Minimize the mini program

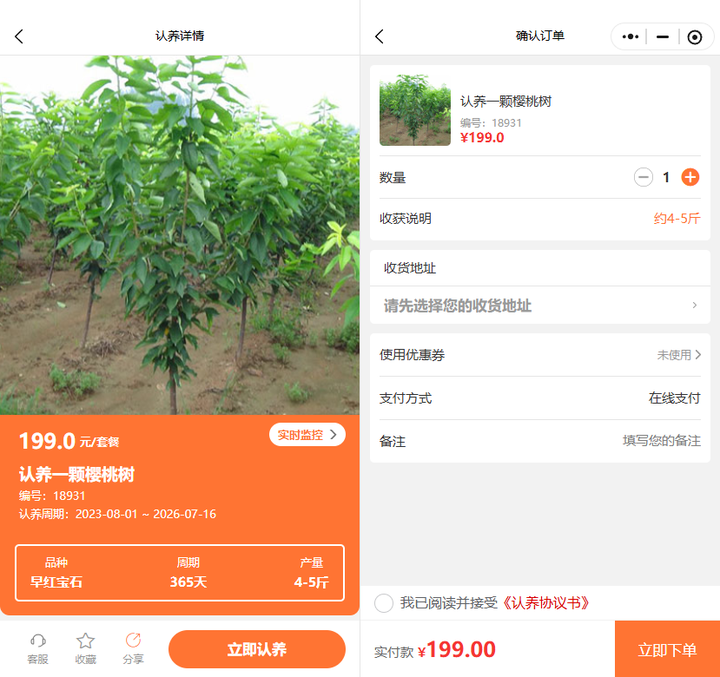(x=662, y=37)
